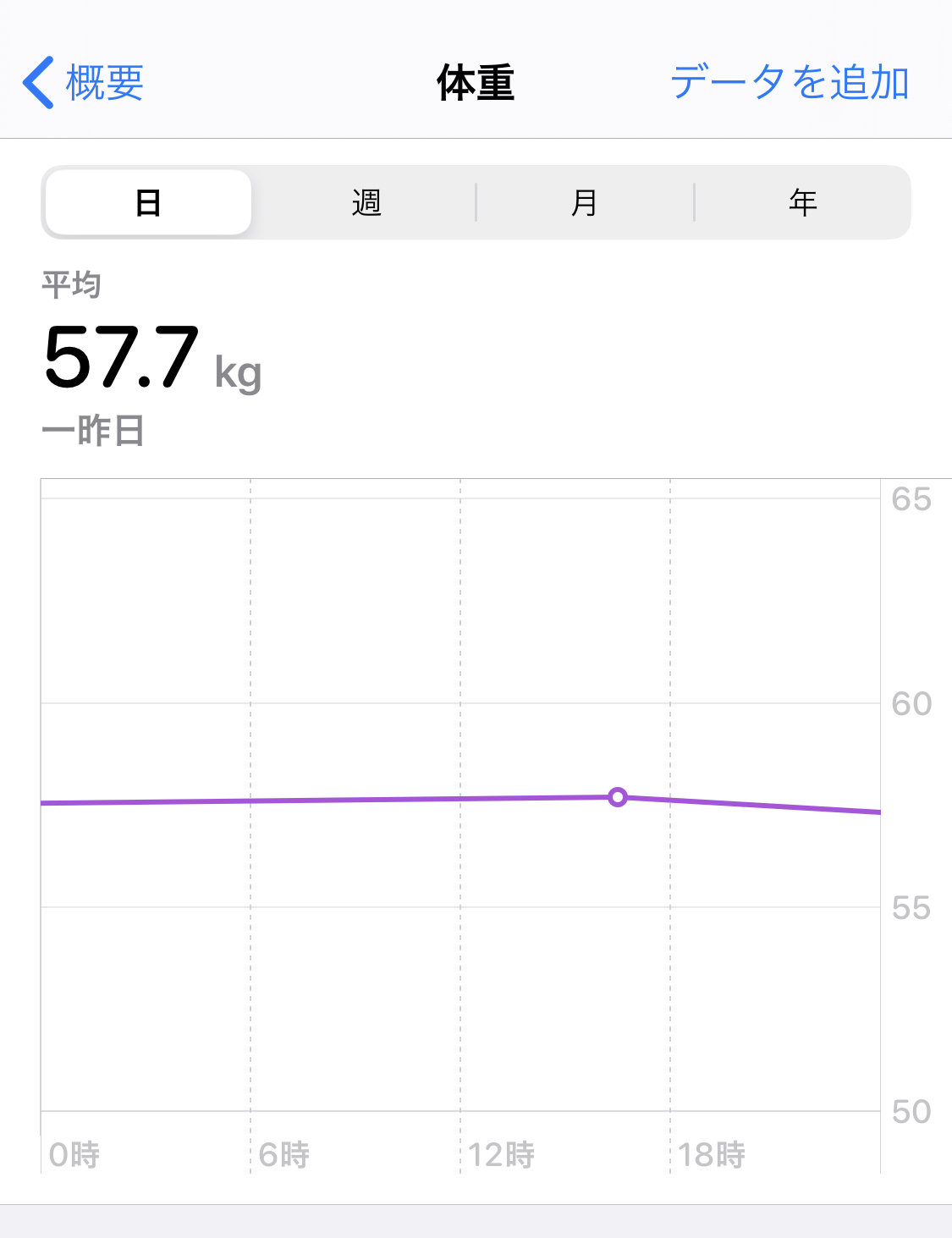Viewport: 952px width, 1238px height.
Task: Tap データを追加 to add data
Action: (x=790, y=83)
